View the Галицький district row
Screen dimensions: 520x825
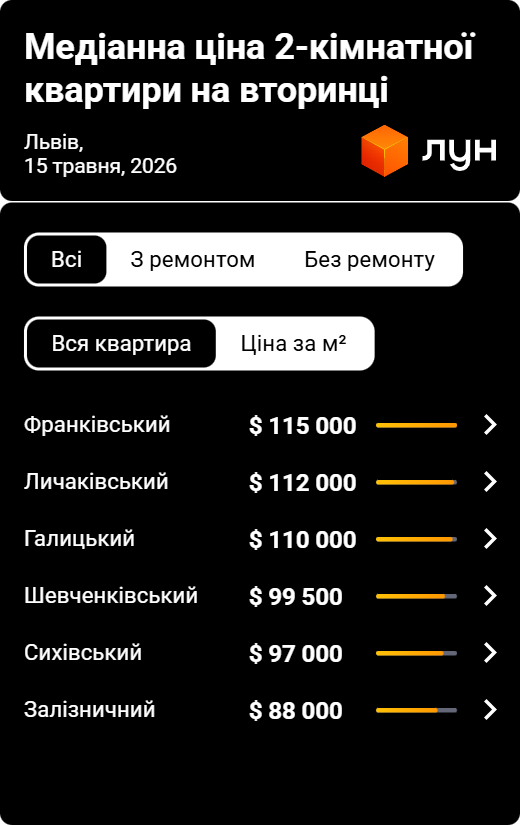[x=260, y=539]
